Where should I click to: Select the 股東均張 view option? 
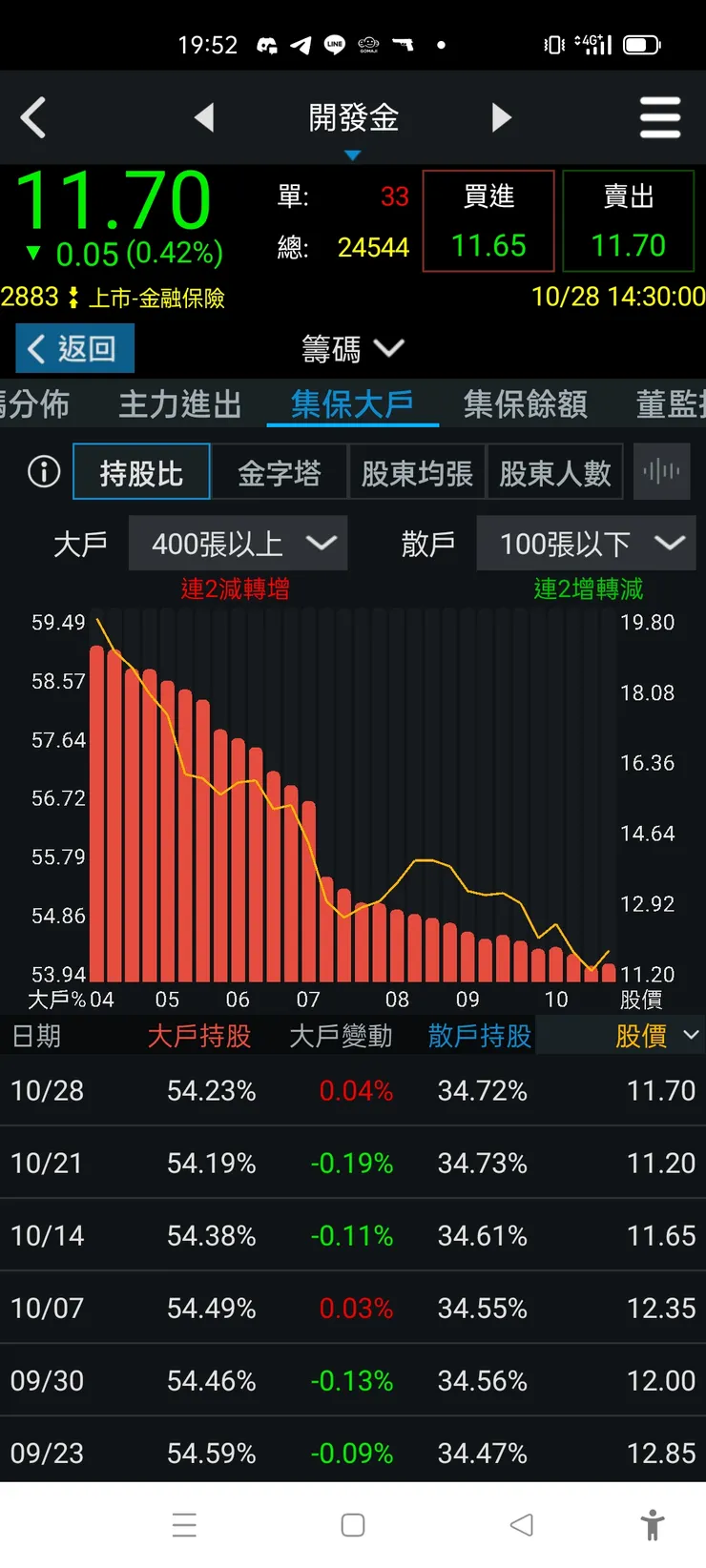point(417,471)
